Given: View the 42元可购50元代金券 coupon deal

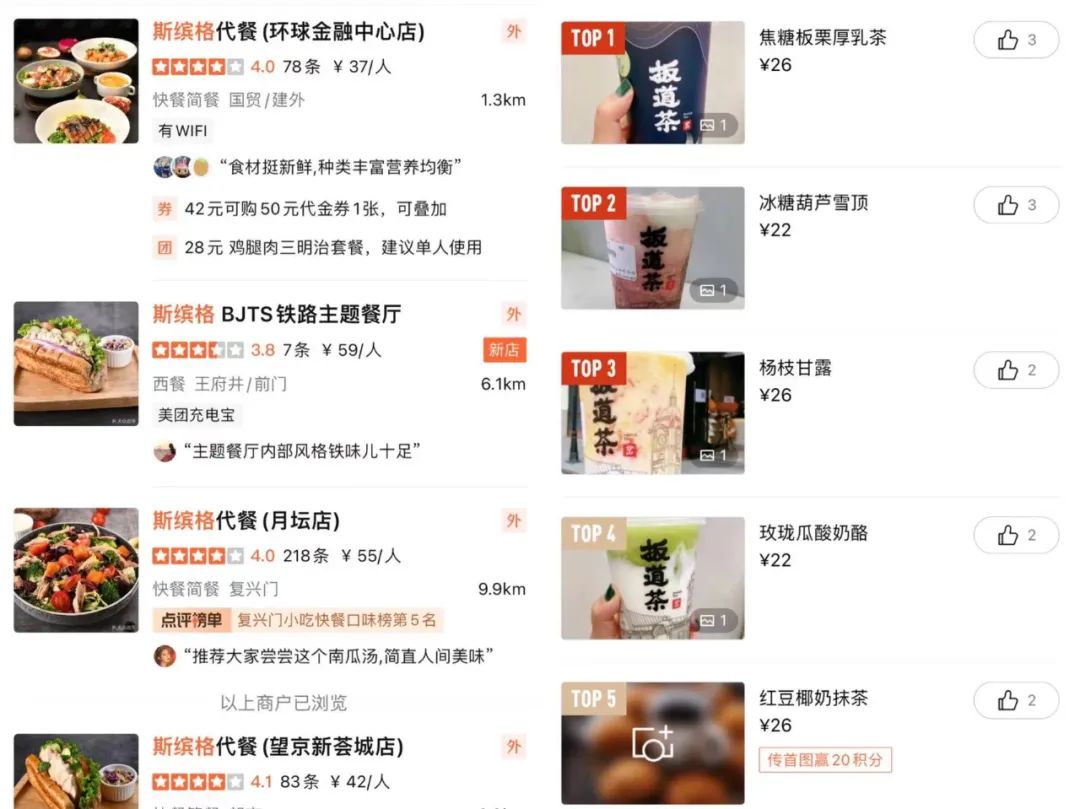Looking at the screenshot, I should (315, 209).
